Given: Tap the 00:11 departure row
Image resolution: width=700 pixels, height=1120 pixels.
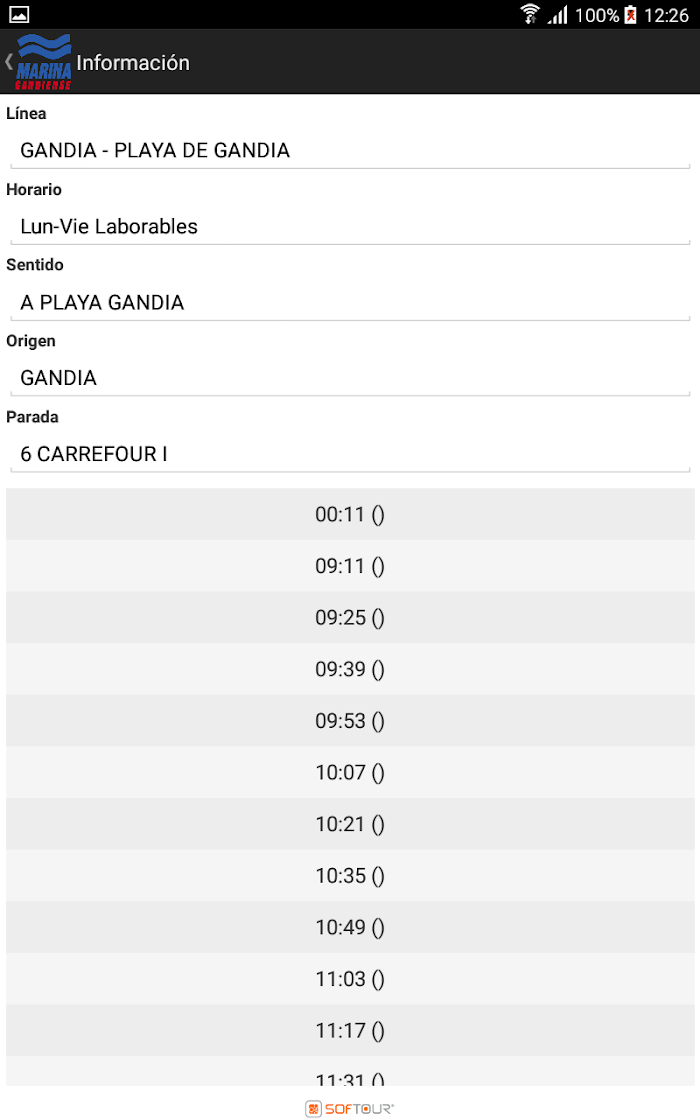Looking at the screenshot, I should coord(350,514).
